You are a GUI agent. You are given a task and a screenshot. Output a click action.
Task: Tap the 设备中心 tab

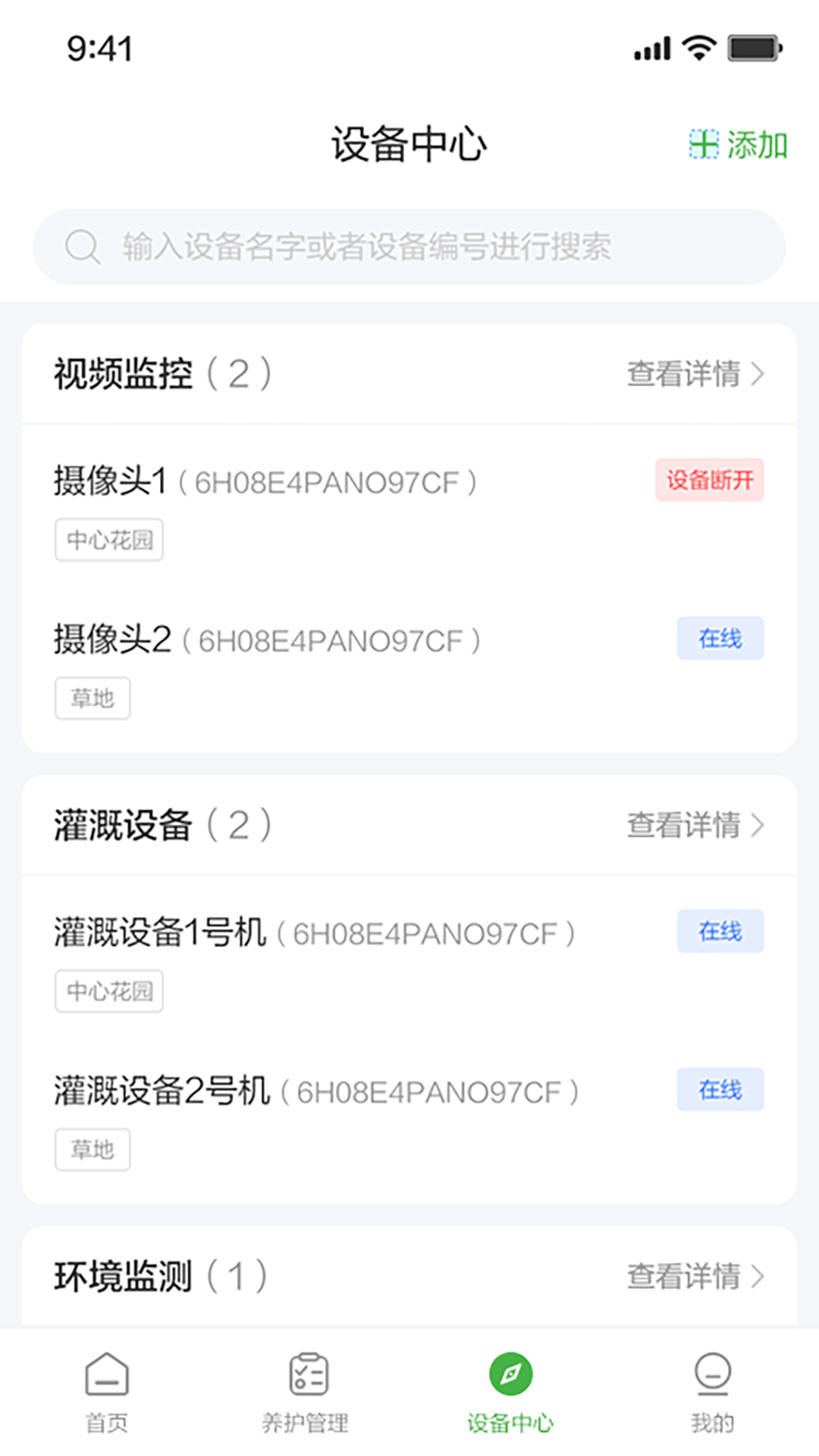click(510, 1392)
